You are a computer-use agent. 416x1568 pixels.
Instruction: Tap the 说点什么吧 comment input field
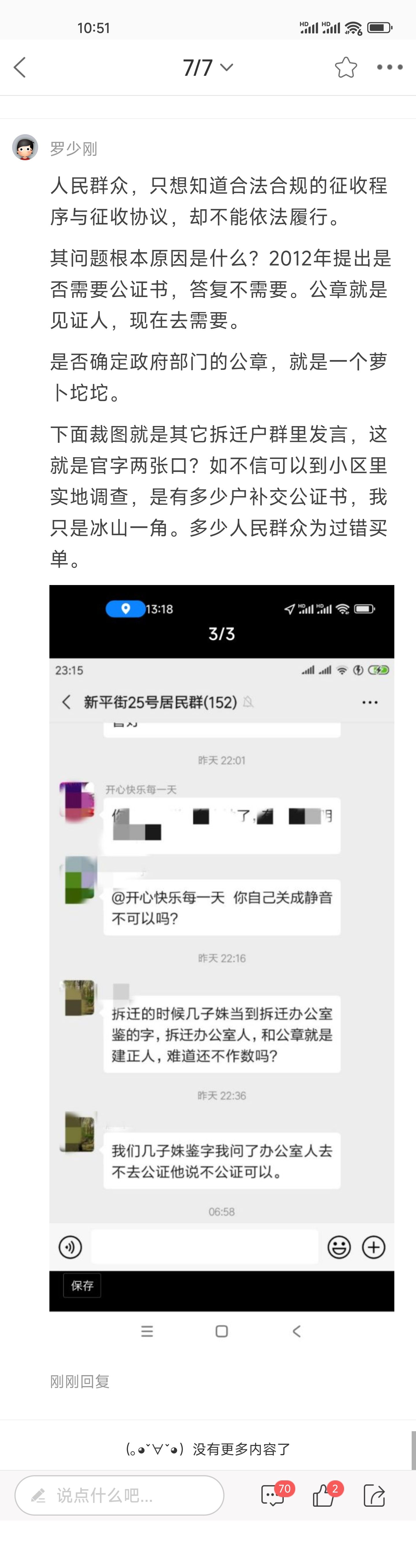pyautogui.click(x=119, y=1494)
